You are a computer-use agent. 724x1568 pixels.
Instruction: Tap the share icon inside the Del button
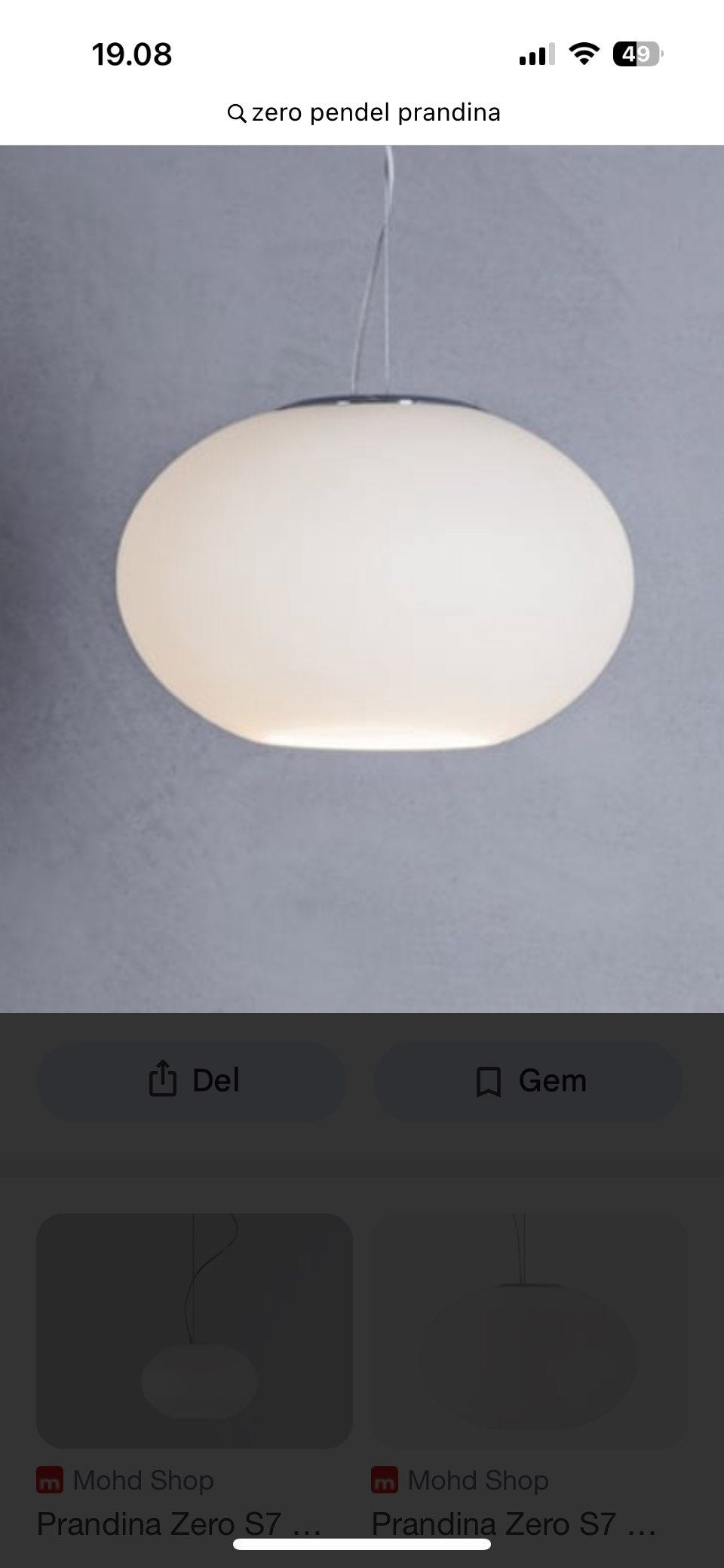(x=164, y=1079)
